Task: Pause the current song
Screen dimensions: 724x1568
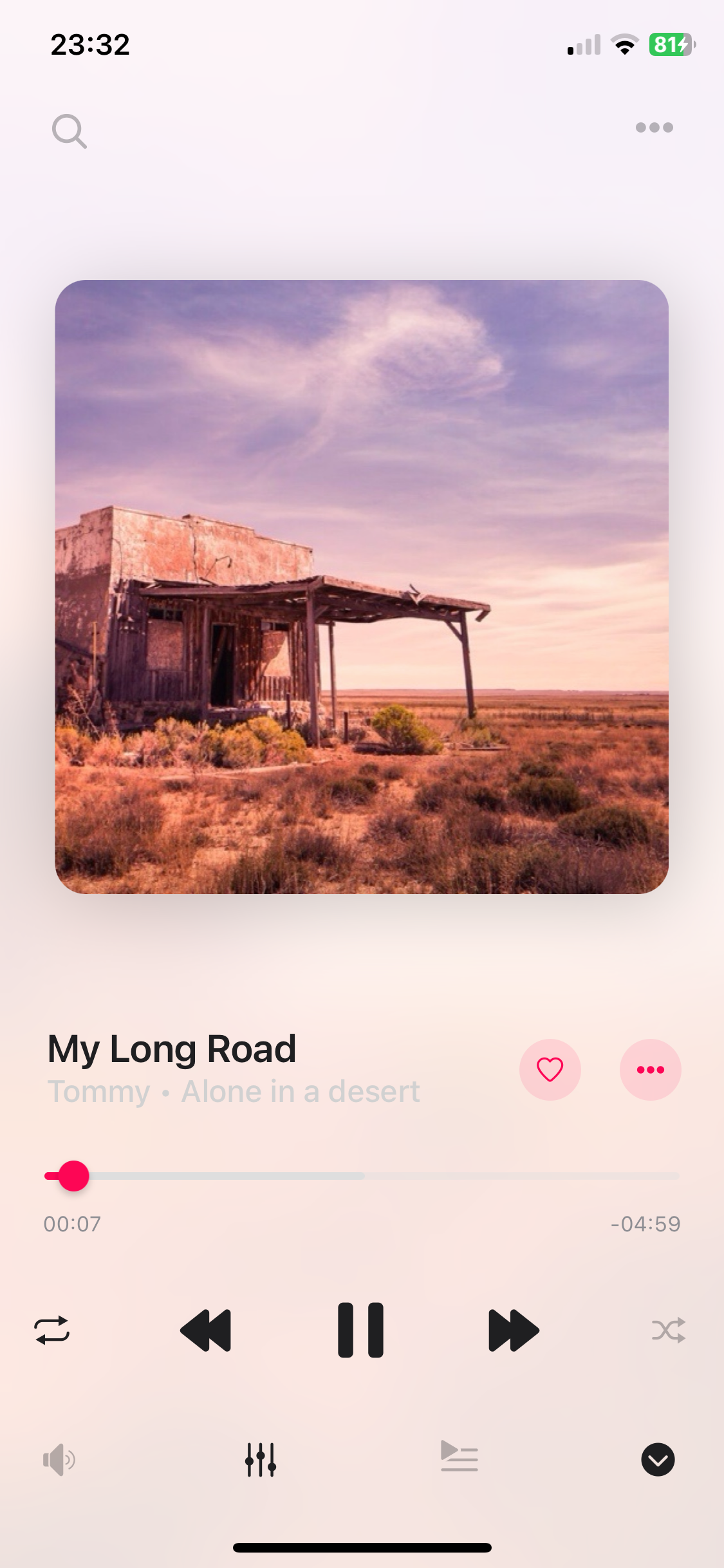Action: (360, 1330)
